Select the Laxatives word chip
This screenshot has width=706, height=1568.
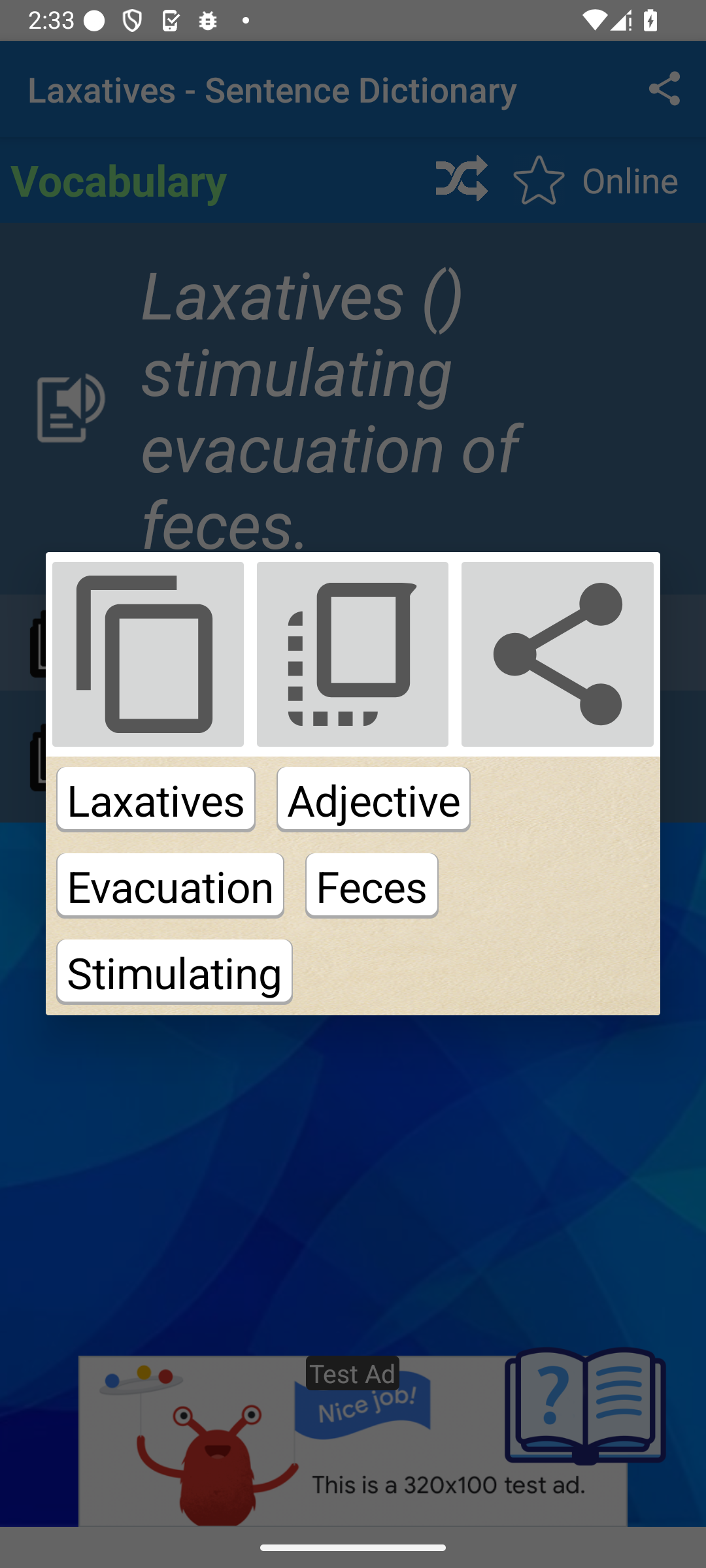tap(156, 800)
